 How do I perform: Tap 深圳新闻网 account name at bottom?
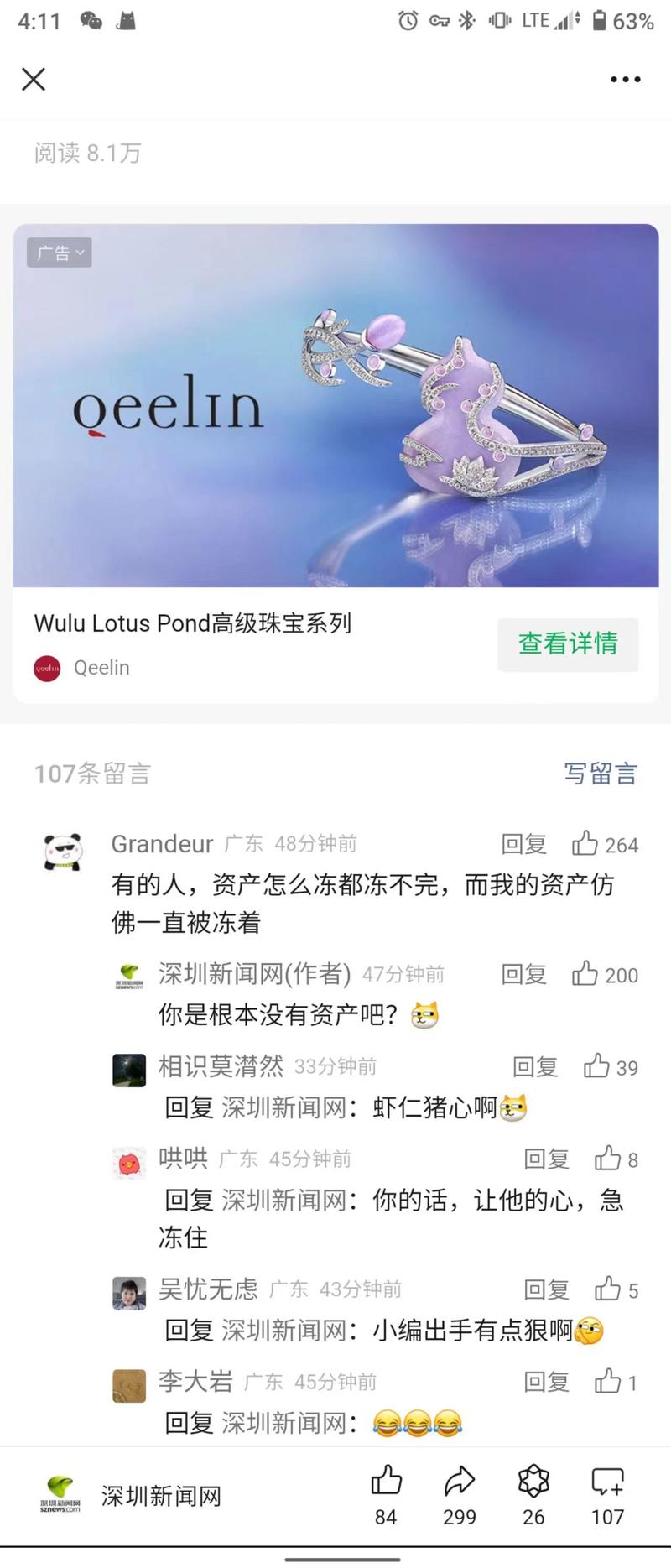(x=161, y=1493)
